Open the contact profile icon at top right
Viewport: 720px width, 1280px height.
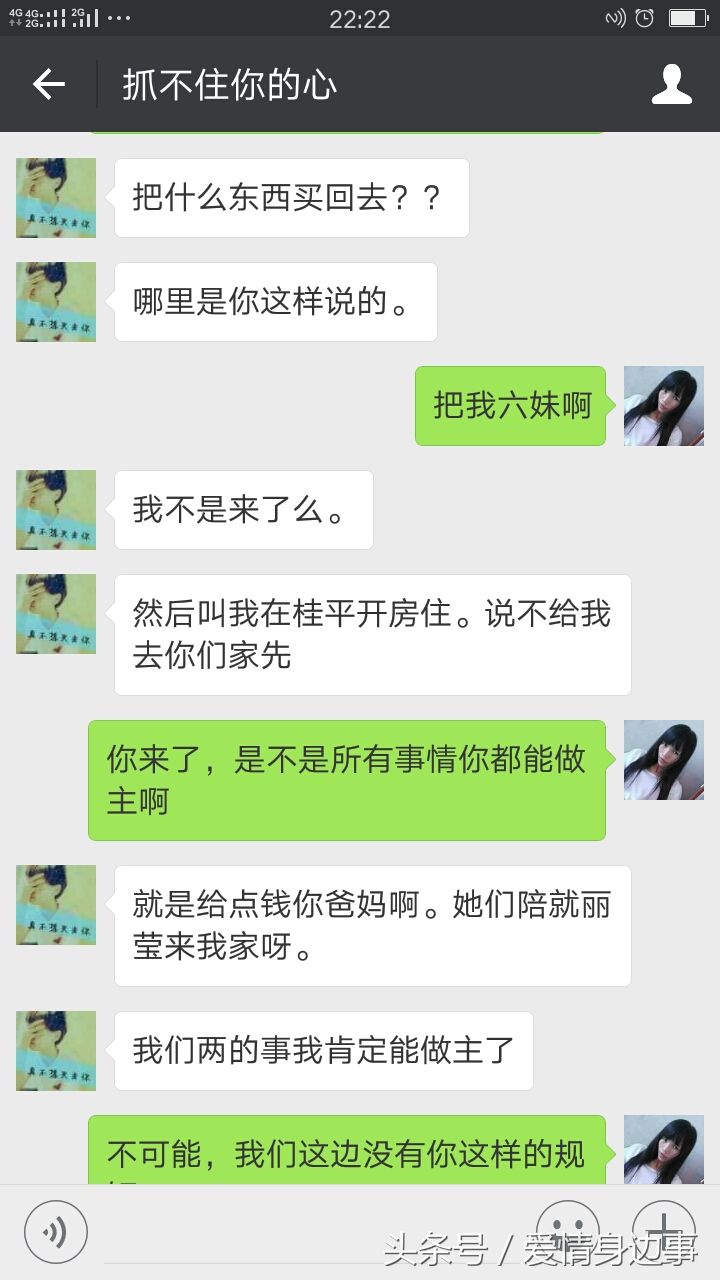coord(672,84)
